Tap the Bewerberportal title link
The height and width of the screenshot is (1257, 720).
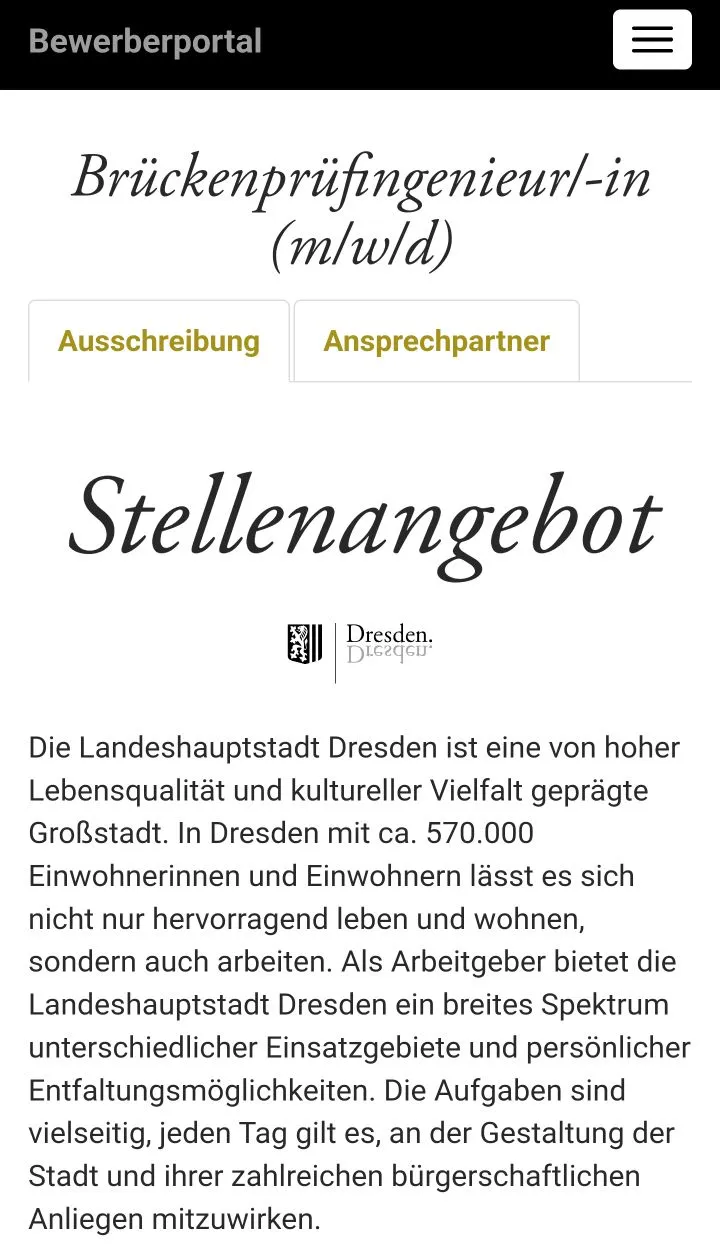pos(145,41)
